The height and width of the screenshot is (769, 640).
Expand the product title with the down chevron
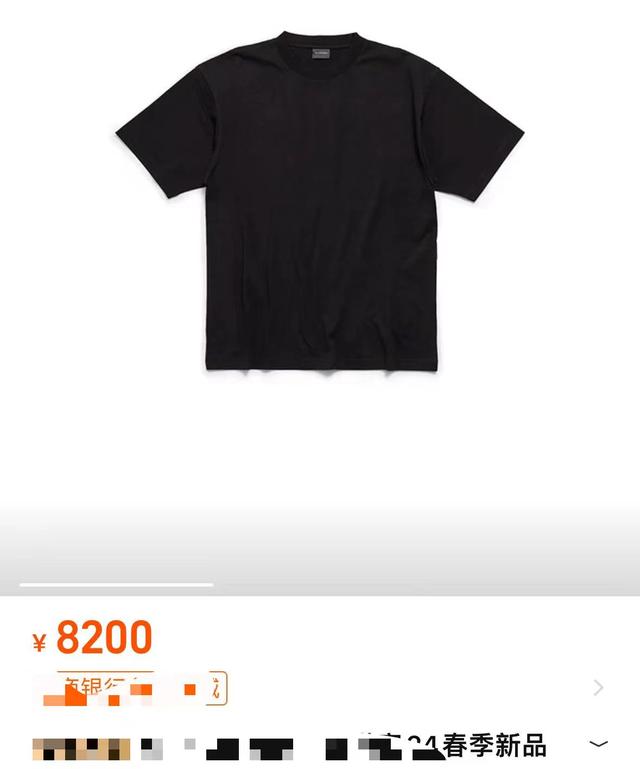pyautogui.click(x=598, y=744)
